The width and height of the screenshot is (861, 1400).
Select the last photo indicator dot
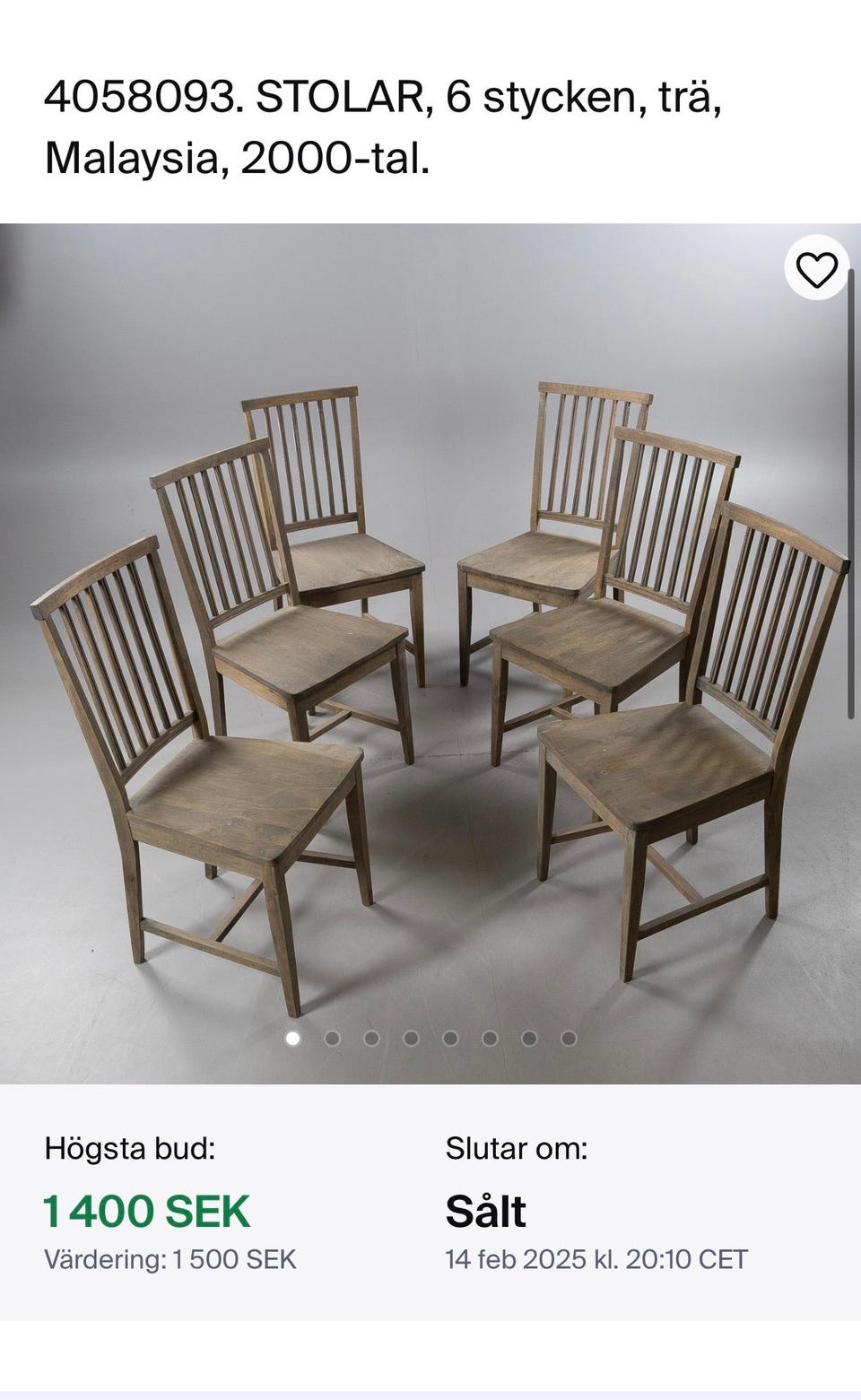569,1039
